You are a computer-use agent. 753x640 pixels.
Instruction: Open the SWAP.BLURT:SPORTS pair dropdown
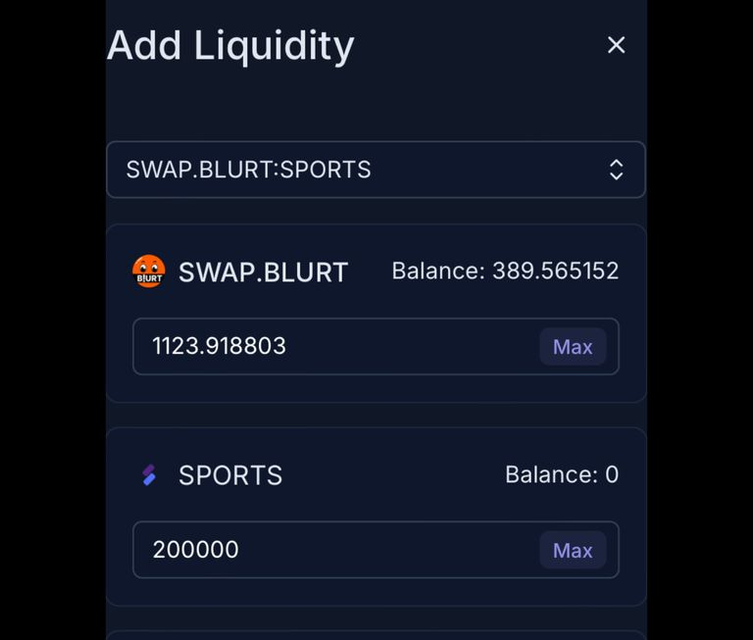click(x=375, y=170)
